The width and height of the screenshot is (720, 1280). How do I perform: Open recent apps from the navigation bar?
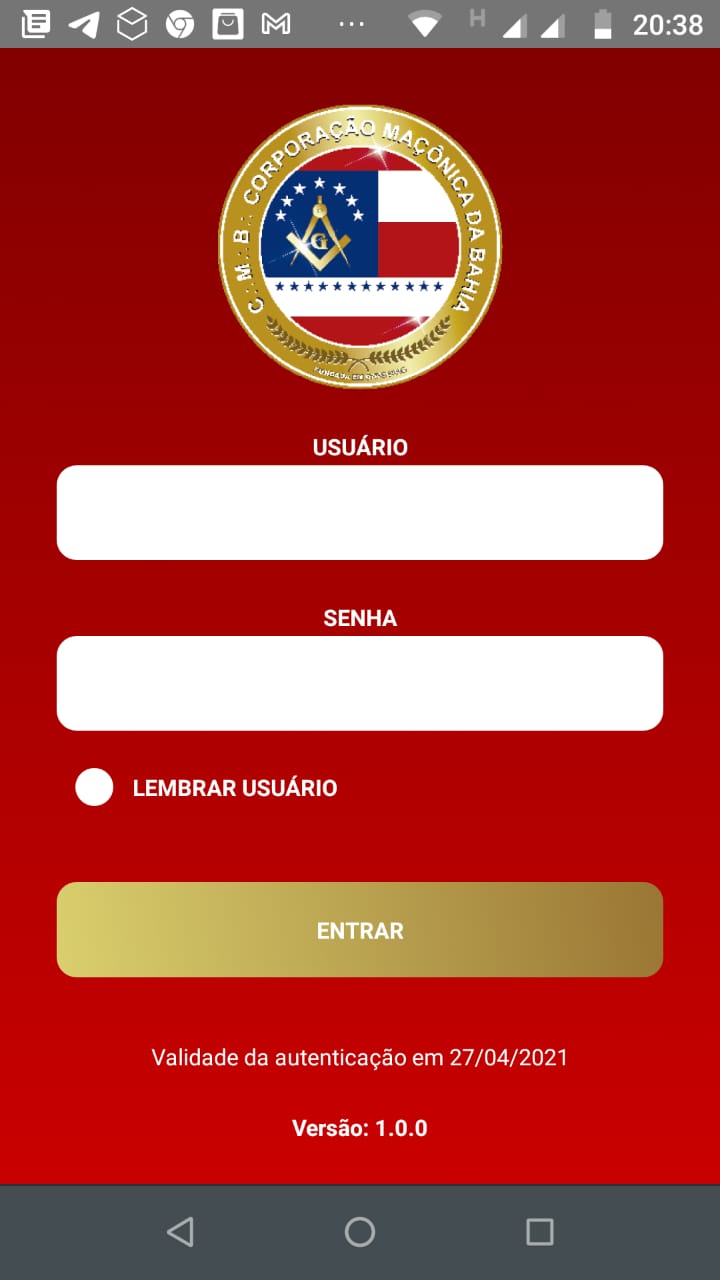539,1231
